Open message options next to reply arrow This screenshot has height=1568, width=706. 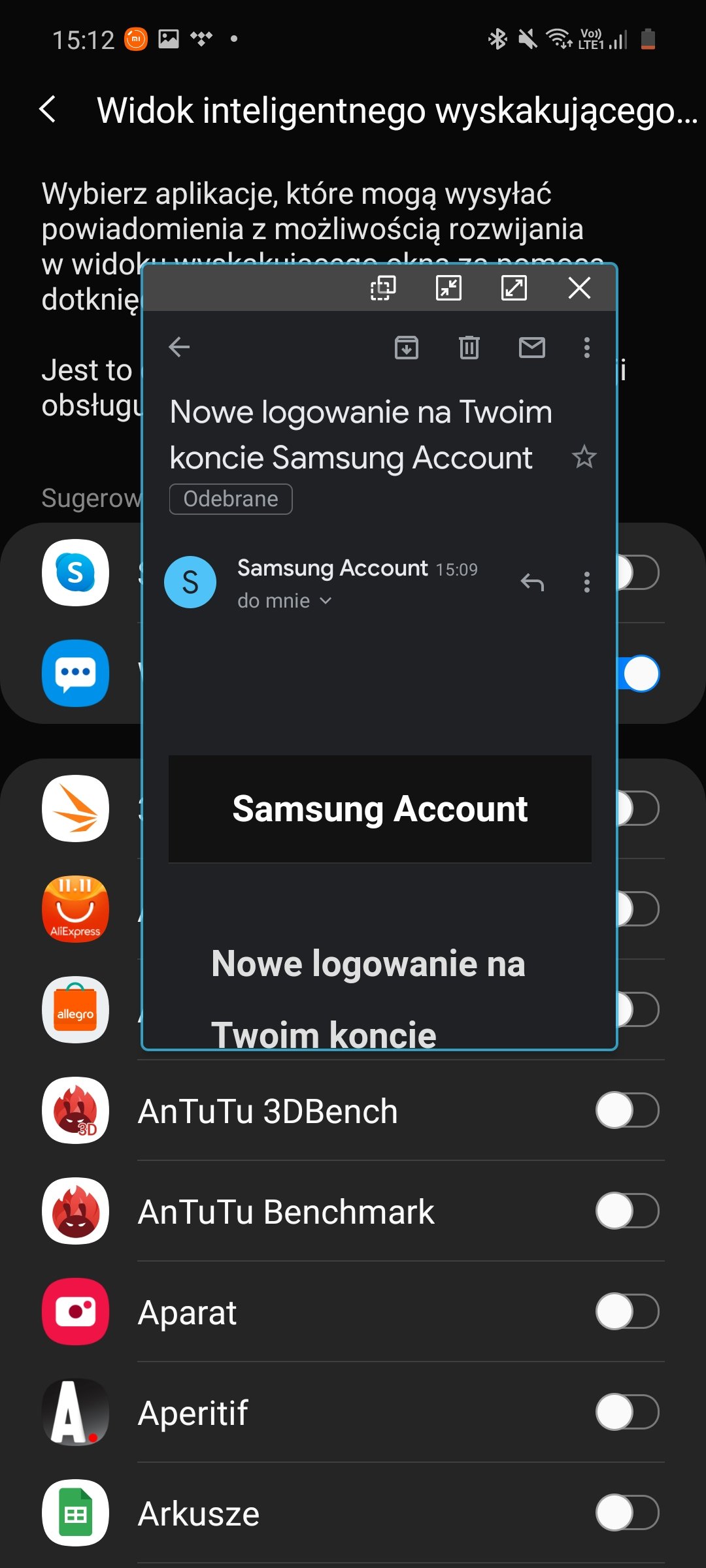(x=587, y=581)
